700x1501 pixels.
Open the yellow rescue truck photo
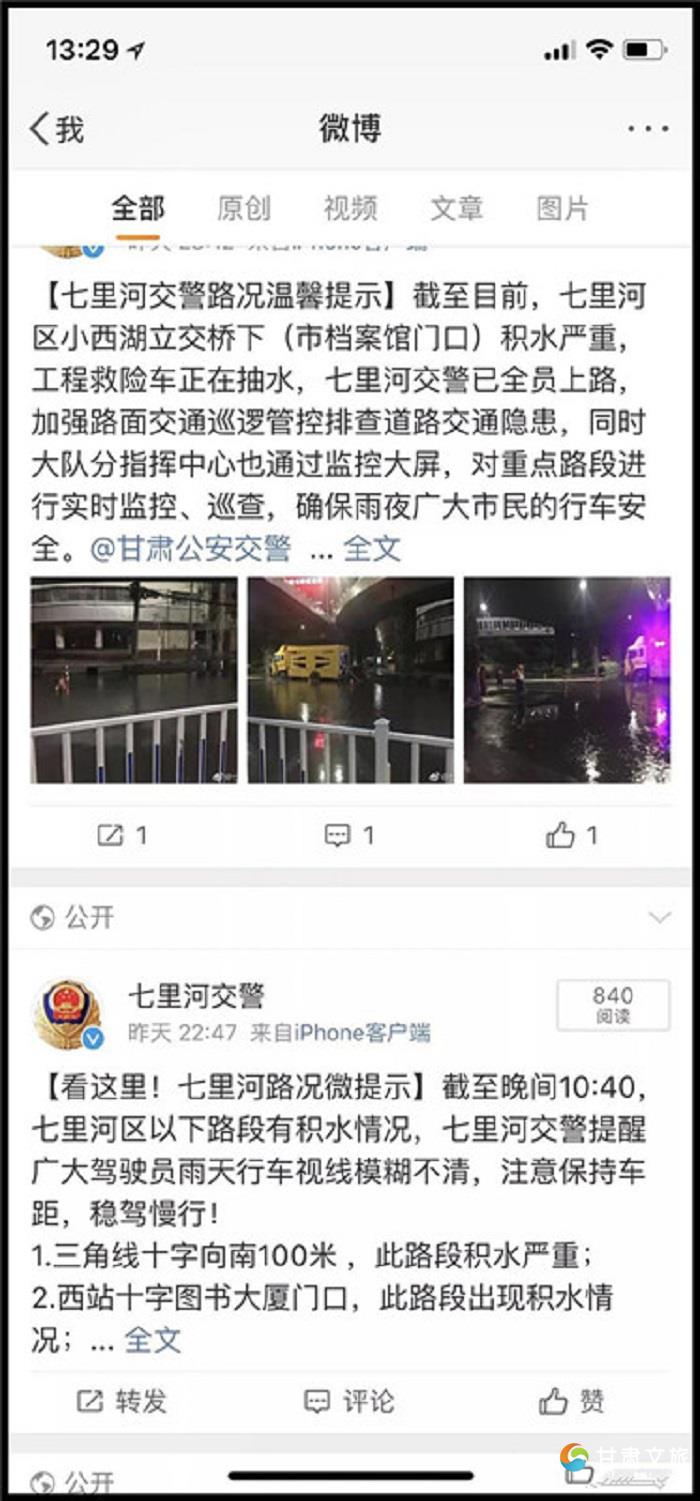tap(351, 680)
